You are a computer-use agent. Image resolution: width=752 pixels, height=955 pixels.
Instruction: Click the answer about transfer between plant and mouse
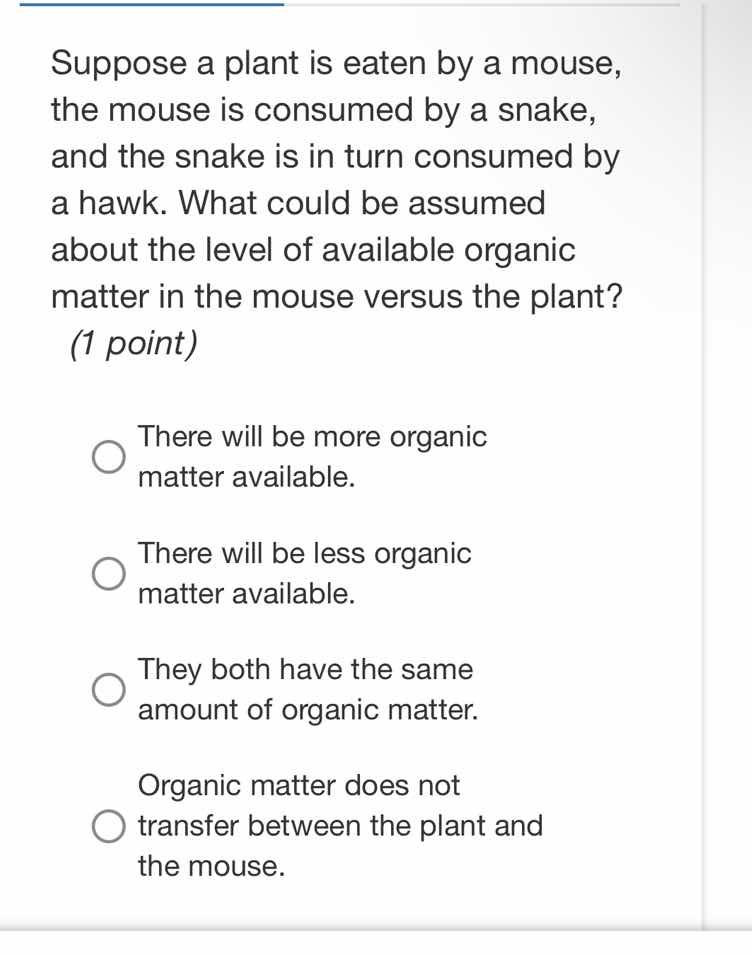coord(340,825)
